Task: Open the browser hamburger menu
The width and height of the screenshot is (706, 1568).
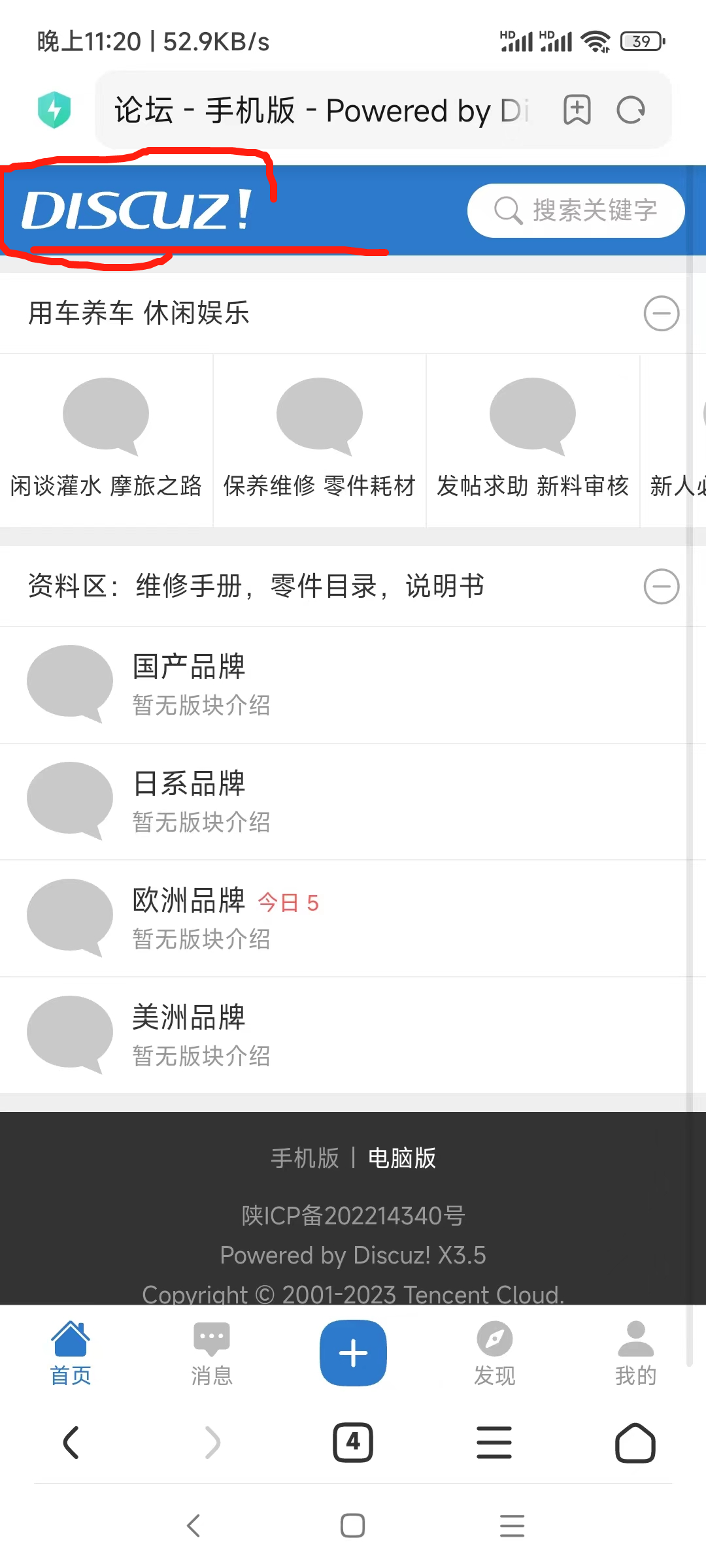Action: [x=494, y=1442]
